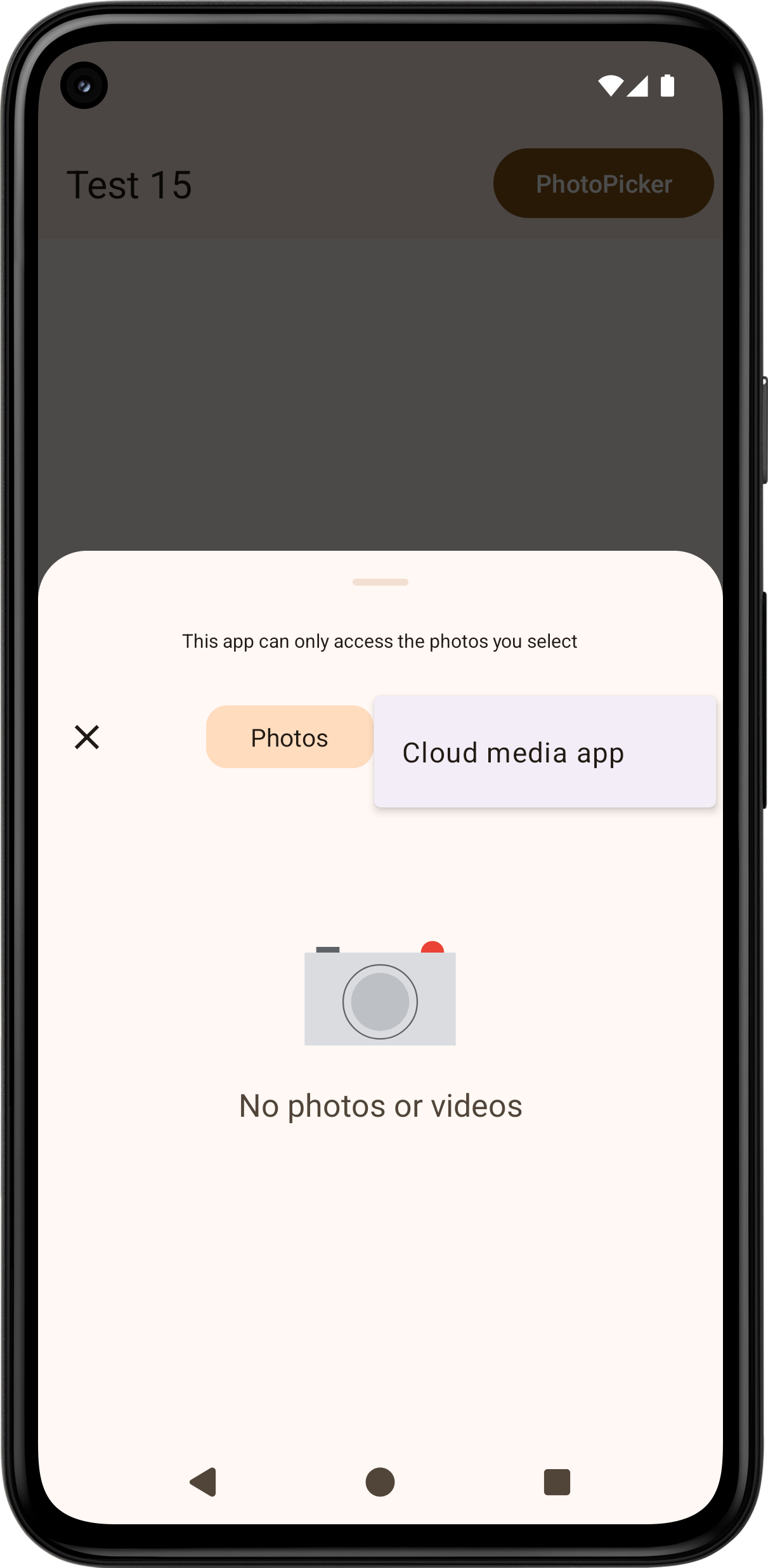
Task: Open the recent apps overview
Action: pos(557,1482)
